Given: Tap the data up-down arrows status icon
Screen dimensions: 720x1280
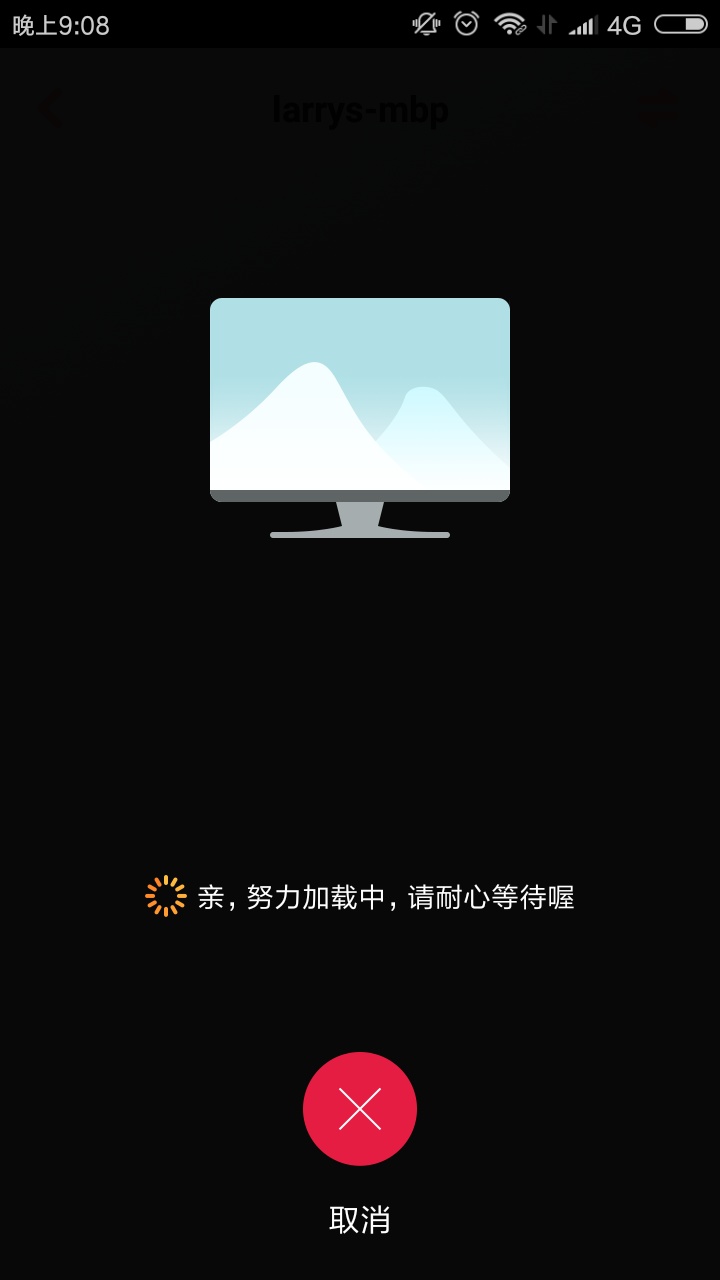Looking at the screenshot, I should coord(548,24).
